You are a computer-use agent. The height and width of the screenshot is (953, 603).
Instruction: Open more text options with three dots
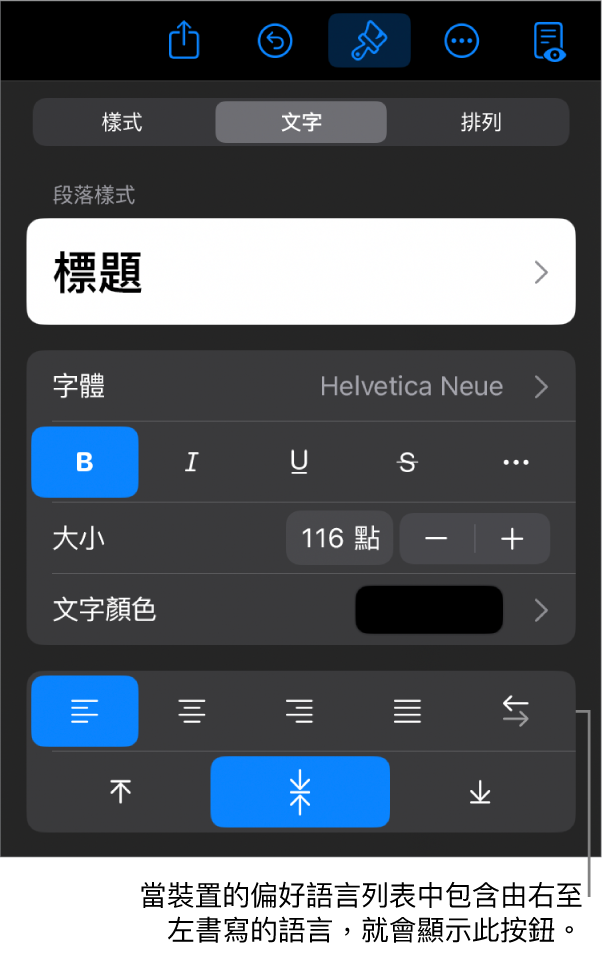point(515,462)
